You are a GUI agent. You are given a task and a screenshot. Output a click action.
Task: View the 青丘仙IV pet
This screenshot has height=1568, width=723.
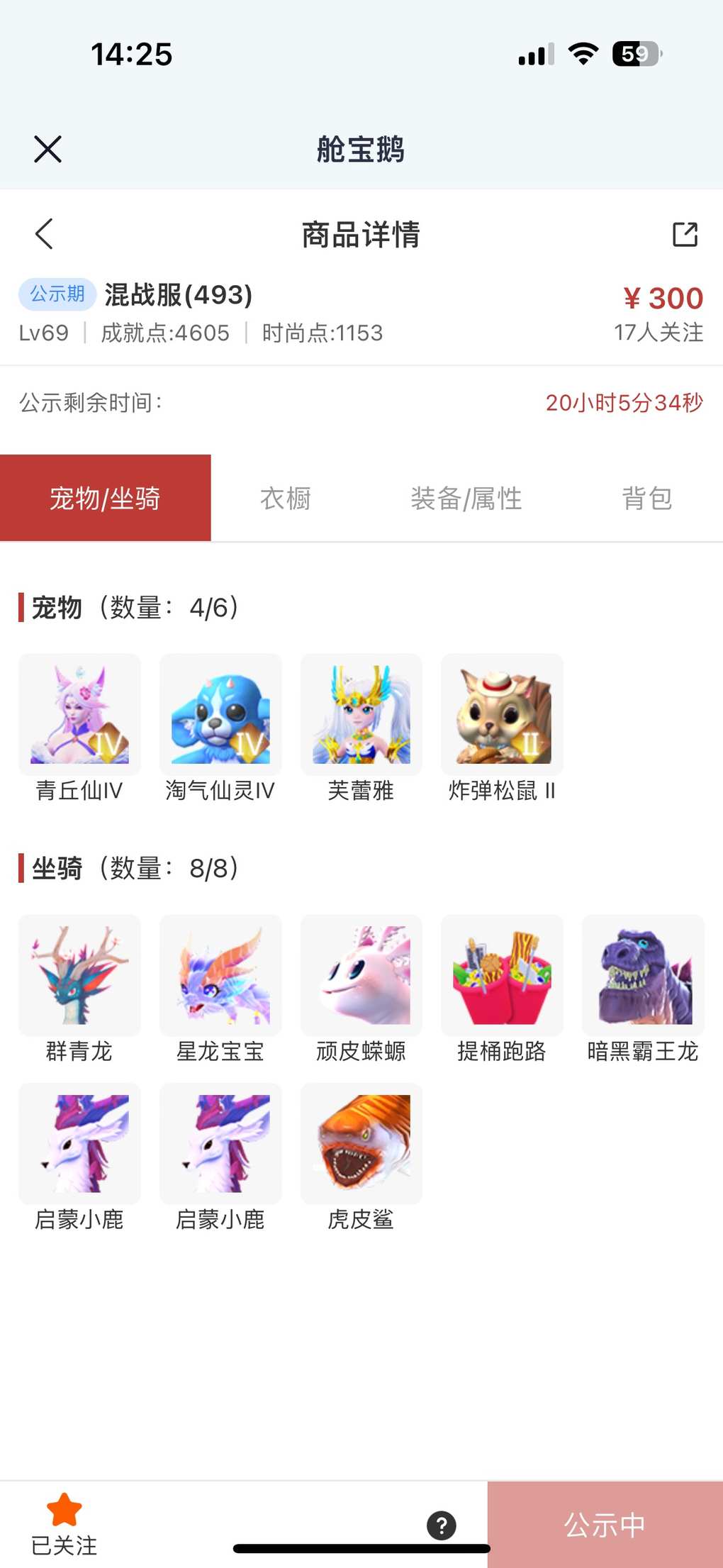pos(79,715)
